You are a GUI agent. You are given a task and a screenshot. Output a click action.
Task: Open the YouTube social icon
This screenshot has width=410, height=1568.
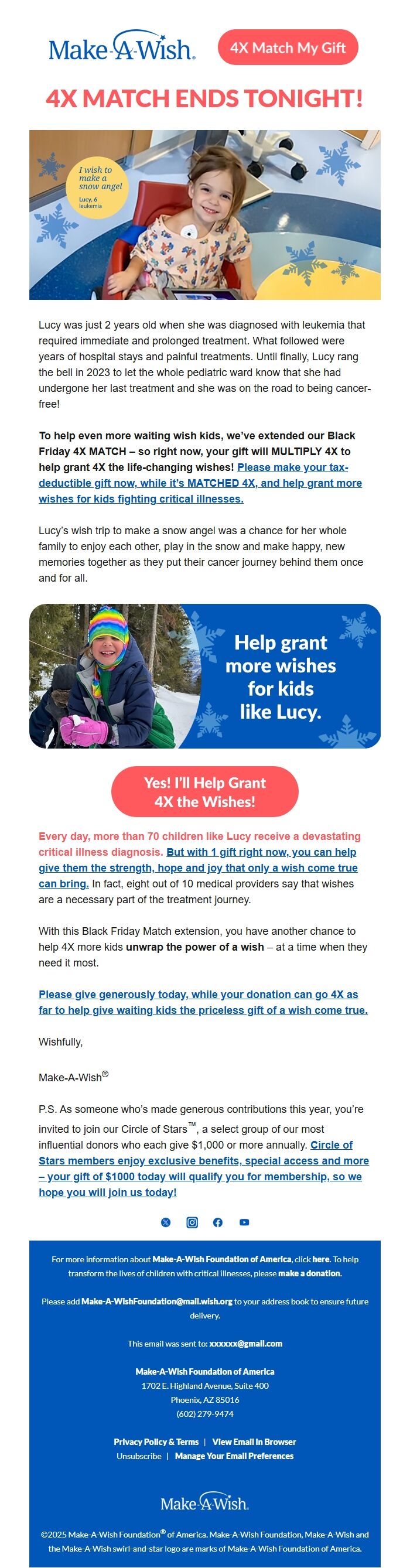tap(244, 1222)
